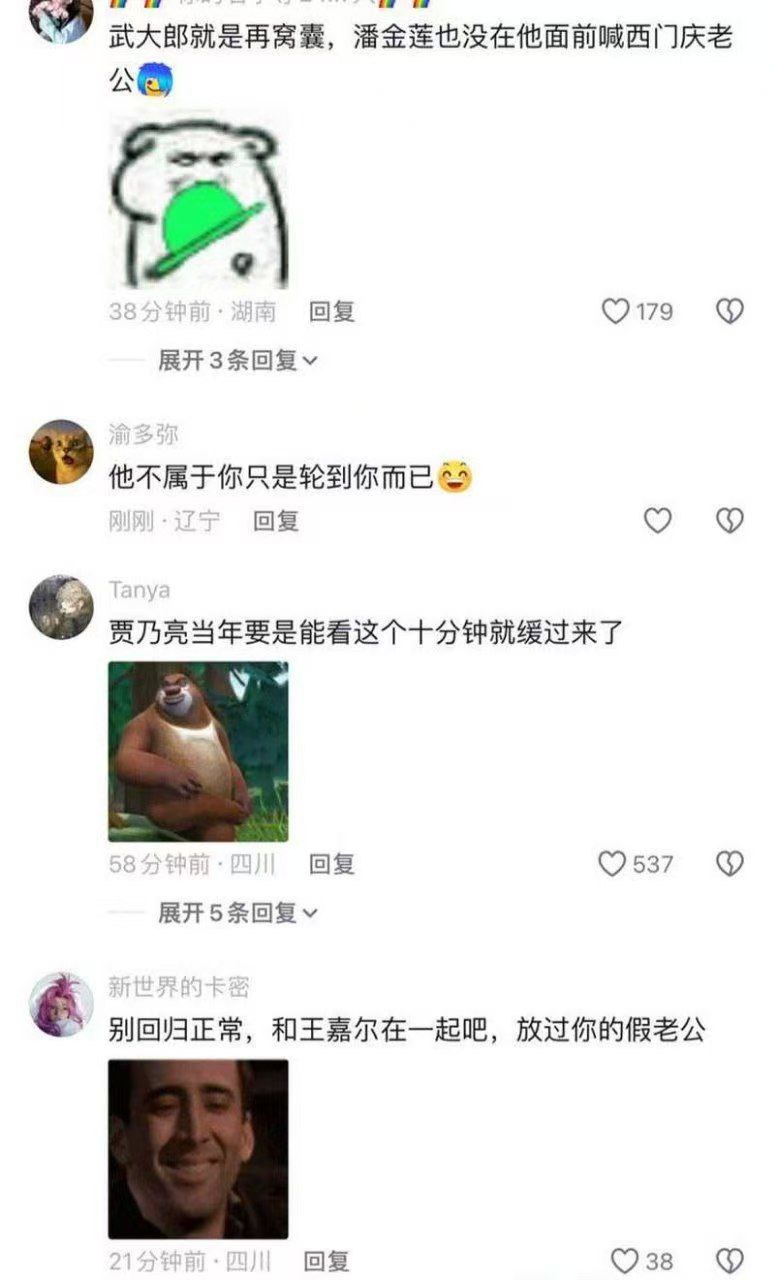Dislike 新世界的卡密's comment

(730, 1261)
